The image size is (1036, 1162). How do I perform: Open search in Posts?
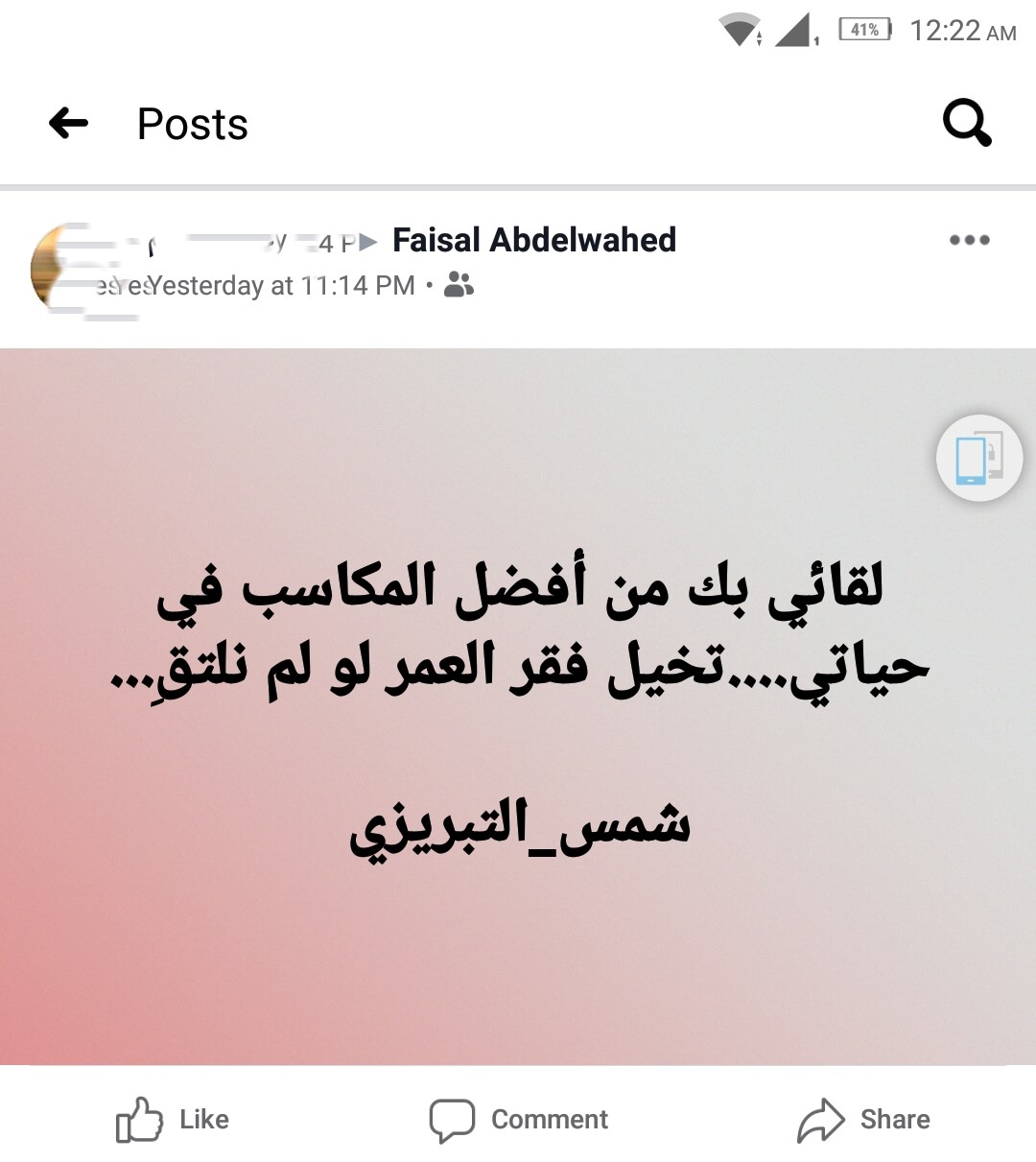click(966, 123)
